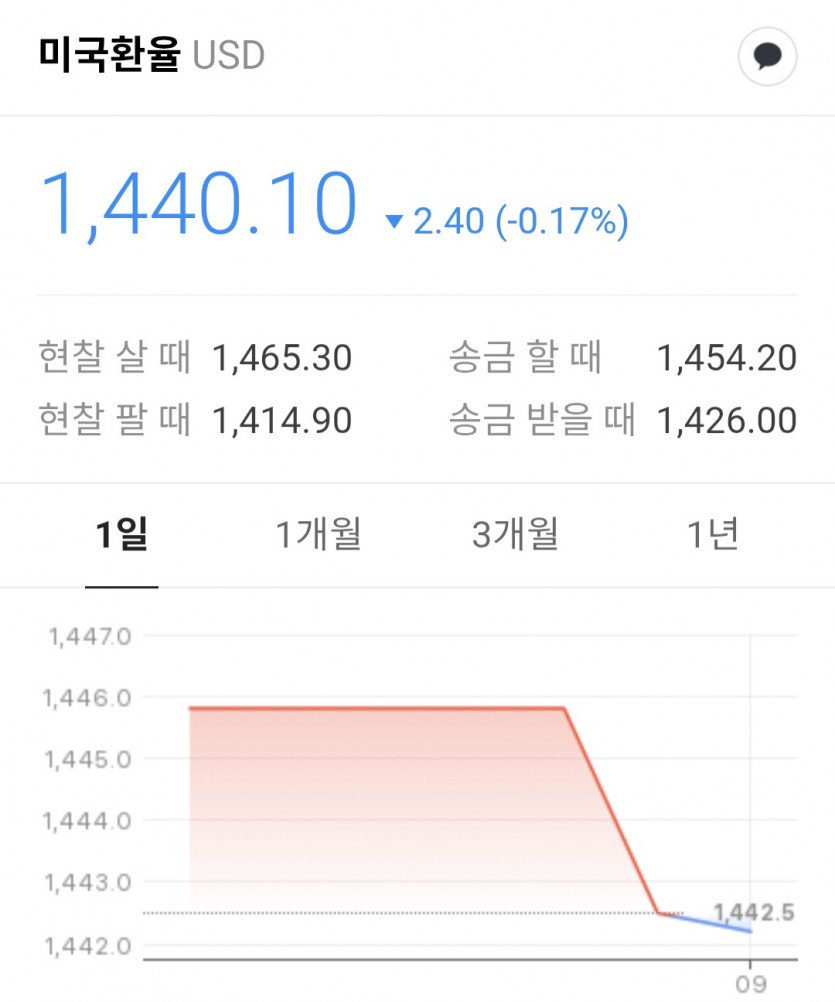Image resolution: width=835 pixels, height=1002 pixels.
Task: Switch to the 1년 chart tab
Action: click(712, 537)
